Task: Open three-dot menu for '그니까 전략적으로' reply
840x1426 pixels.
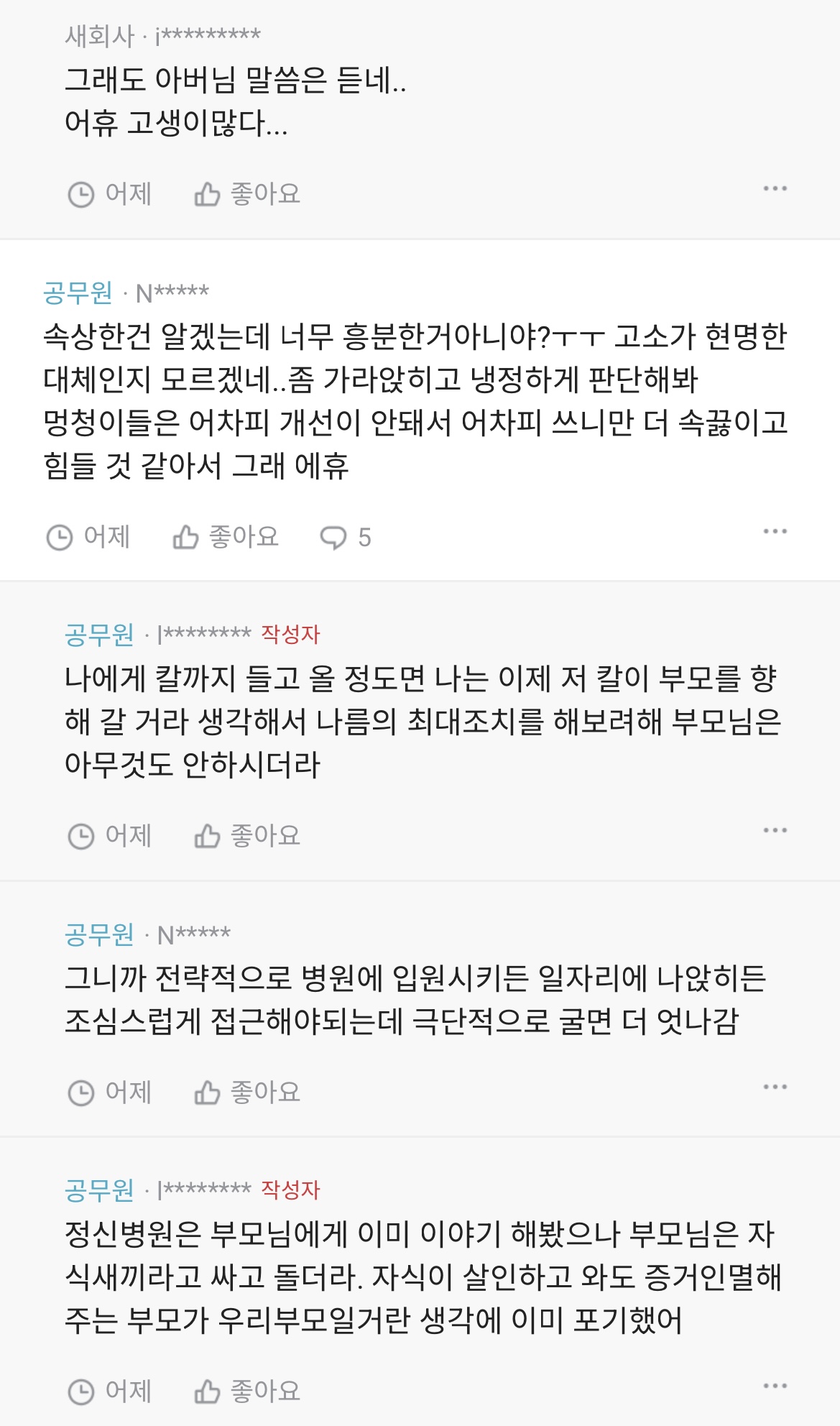Action: 775,1087
